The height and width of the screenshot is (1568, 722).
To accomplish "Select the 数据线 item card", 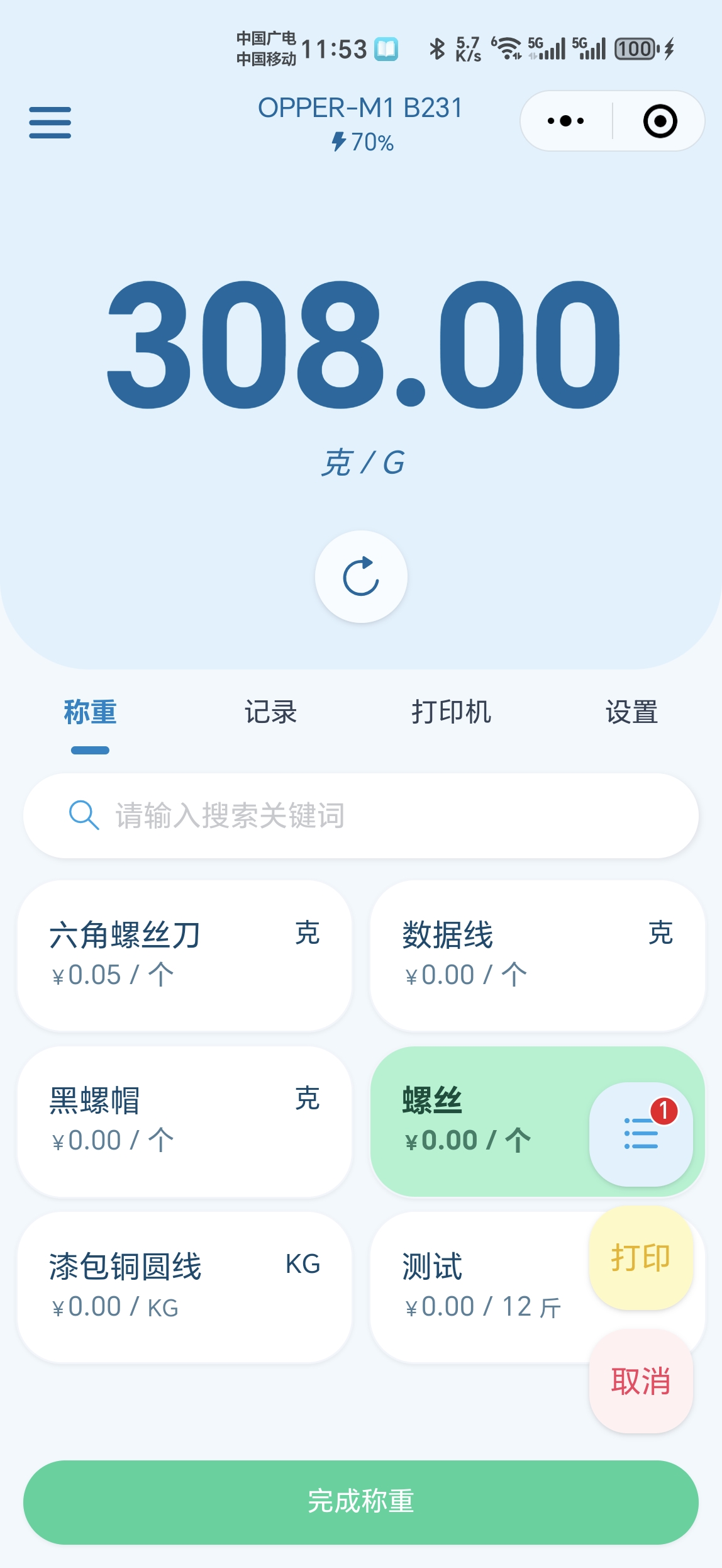I will 537,955.
